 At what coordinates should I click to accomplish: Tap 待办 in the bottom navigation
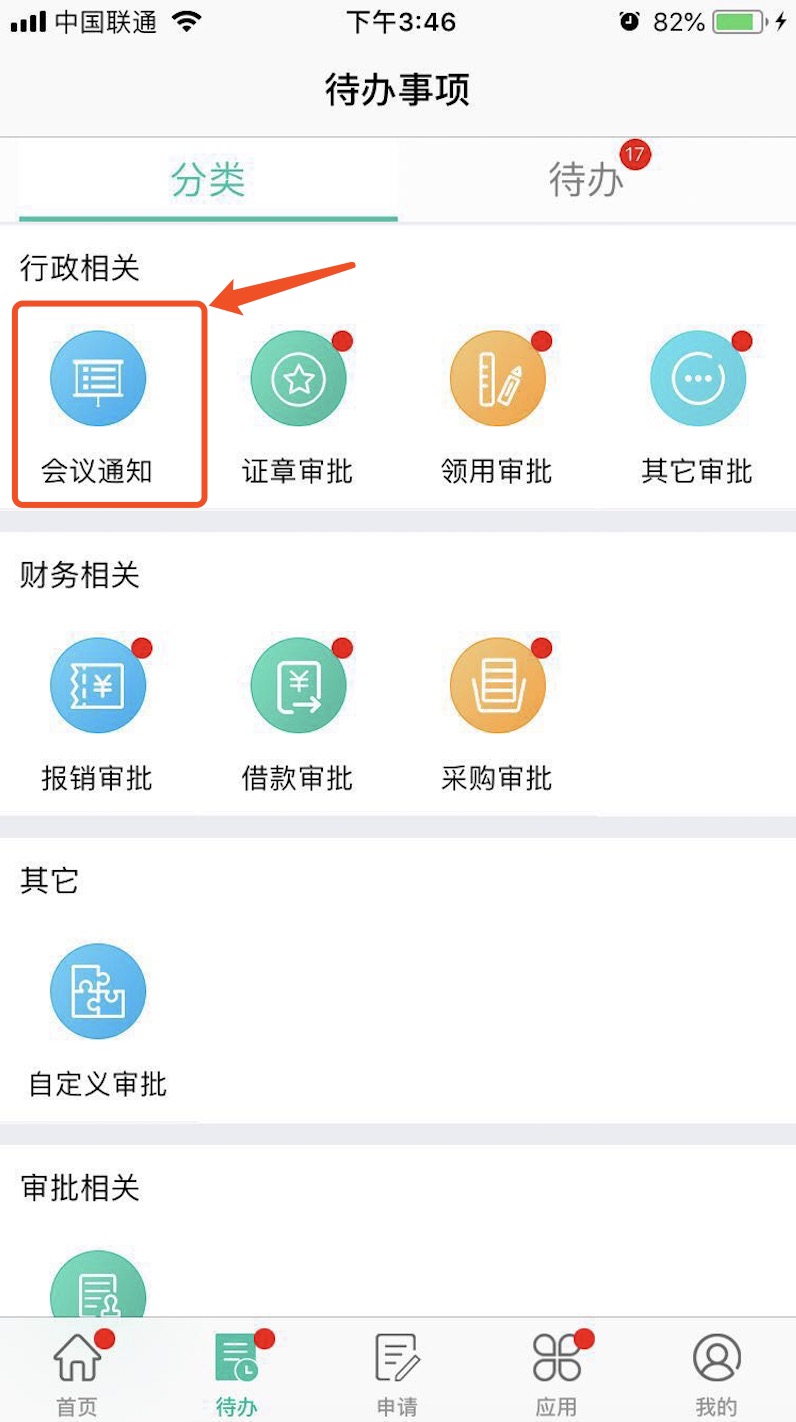238,1374
